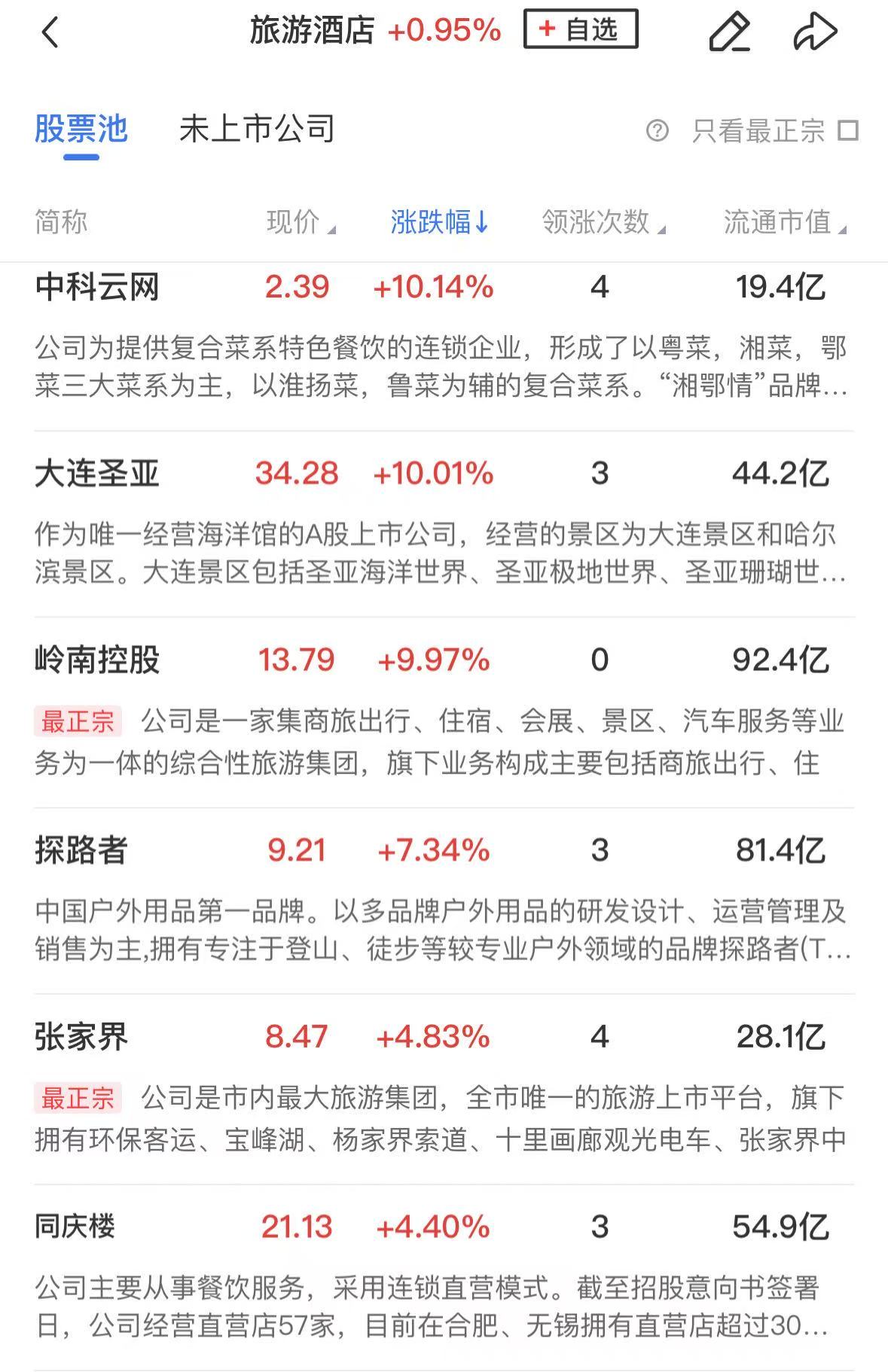Toggle sorting by 涨跌幅
This screenshot has width=888, height=1372.
(x=439, y=222)
